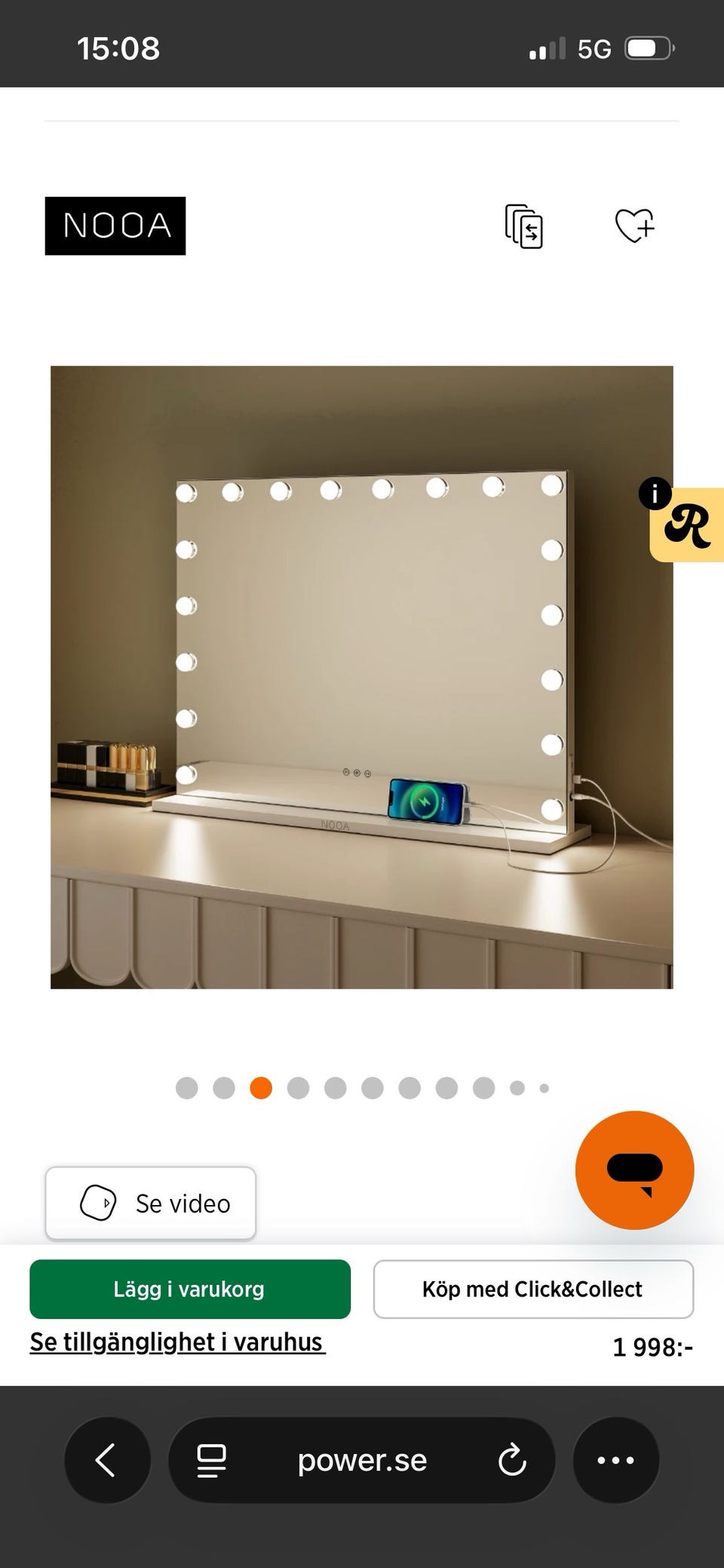724x1568 pixels.
Task: Reload the power.se page
Action: coord(511,1460)
